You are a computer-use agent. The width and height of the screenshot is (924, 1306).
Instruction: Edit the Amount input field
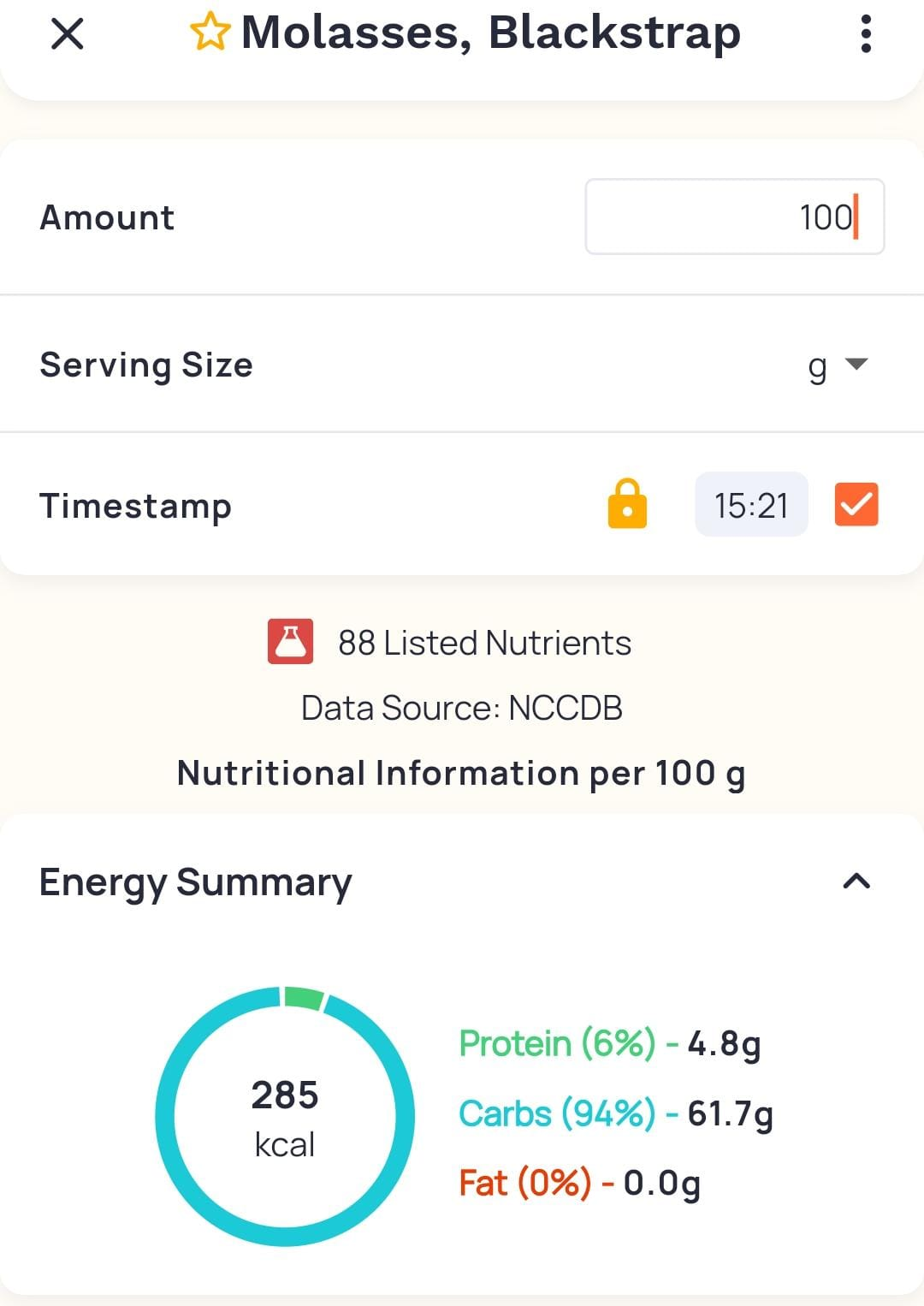click(x=734, y=217)
